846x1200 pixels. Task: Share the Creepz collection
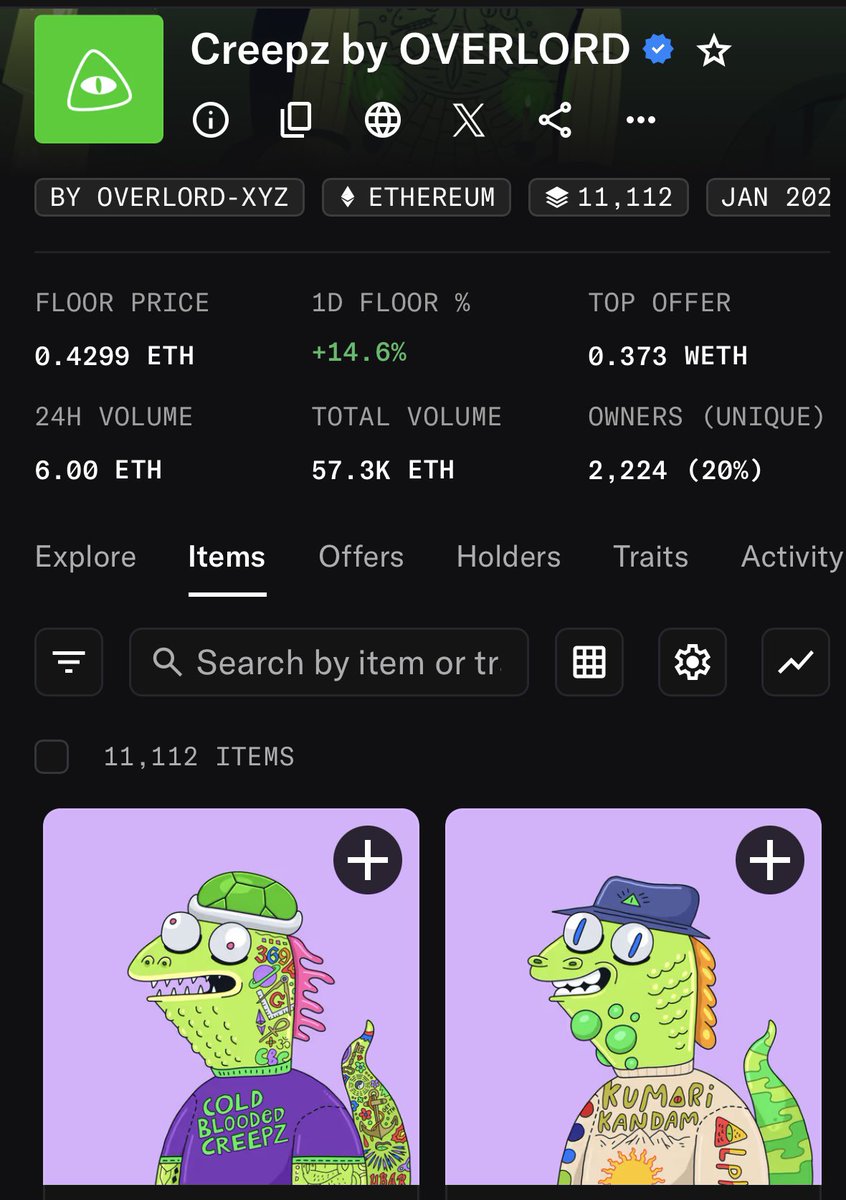(x=555, y=121)
